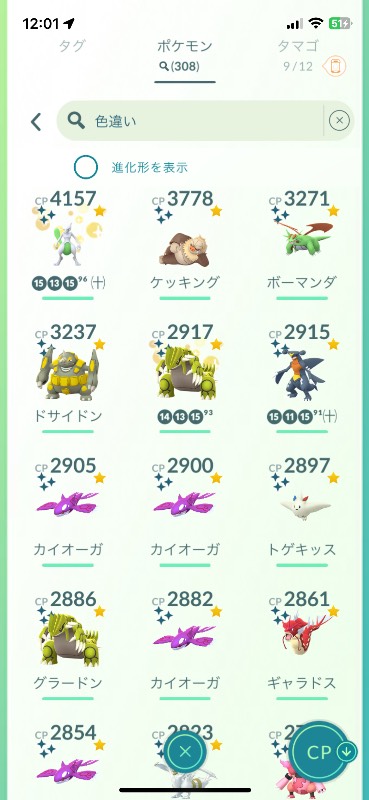Go back with the left arrow
This screenshot has width=369, height=800.
tap(36, 121)
